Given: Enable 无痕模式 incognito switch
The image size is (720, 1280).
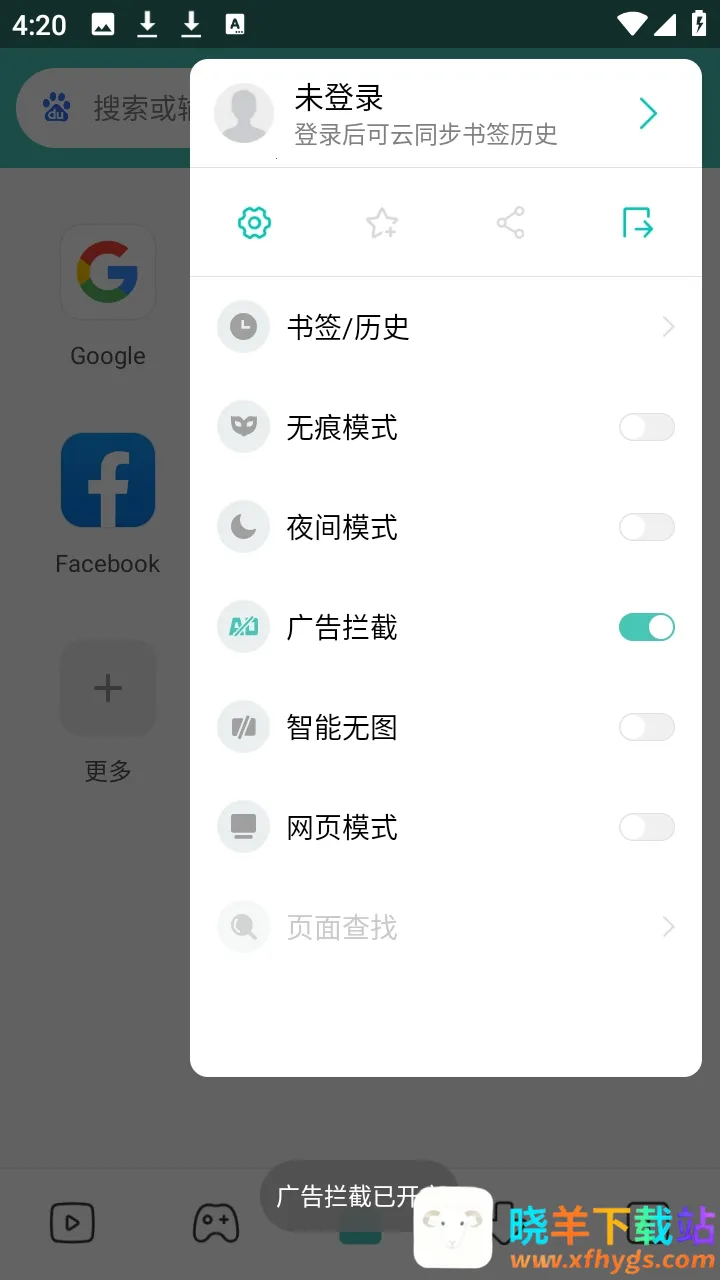Looking at the screenshot, I should pos(646,427).
